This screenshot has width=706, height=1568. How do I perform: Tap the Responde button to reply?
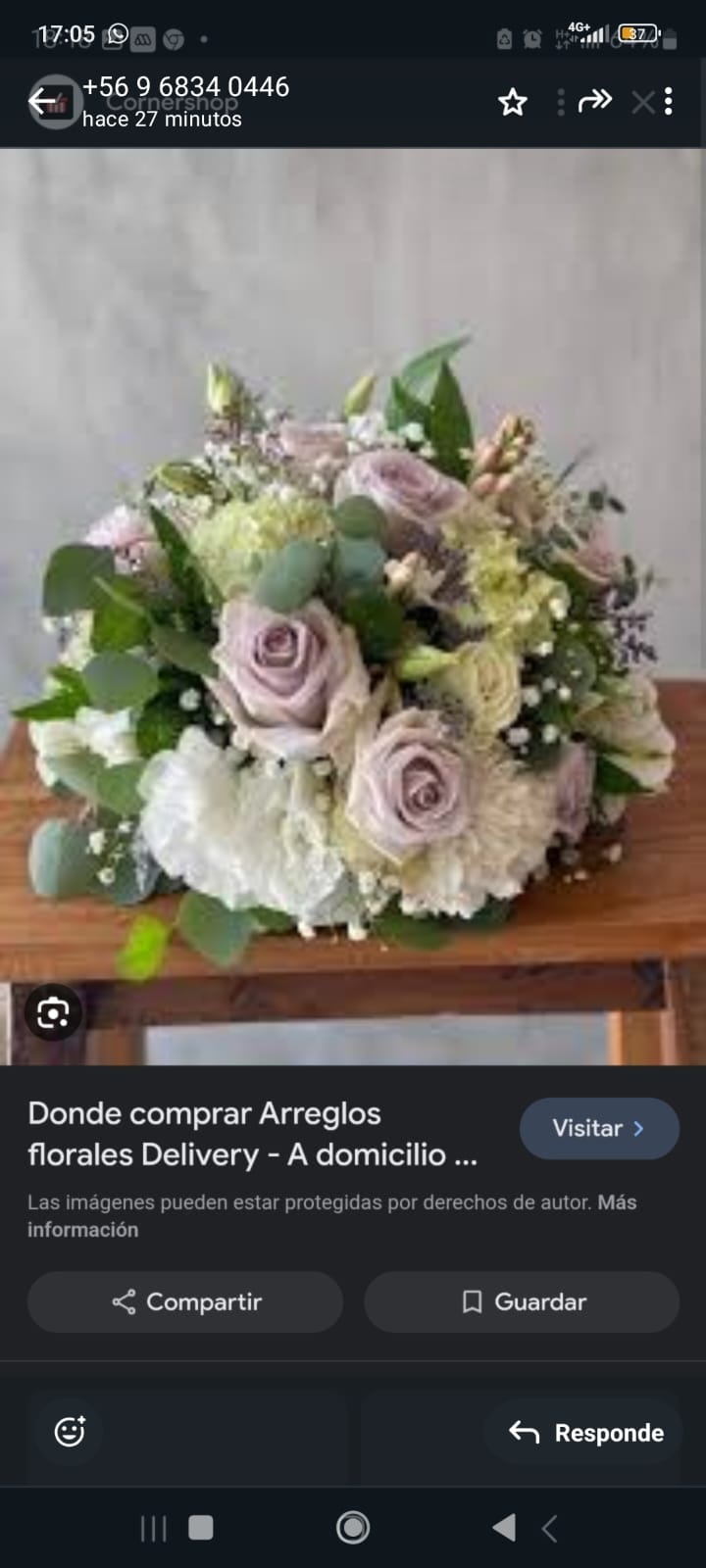(x=586, y=1433)
